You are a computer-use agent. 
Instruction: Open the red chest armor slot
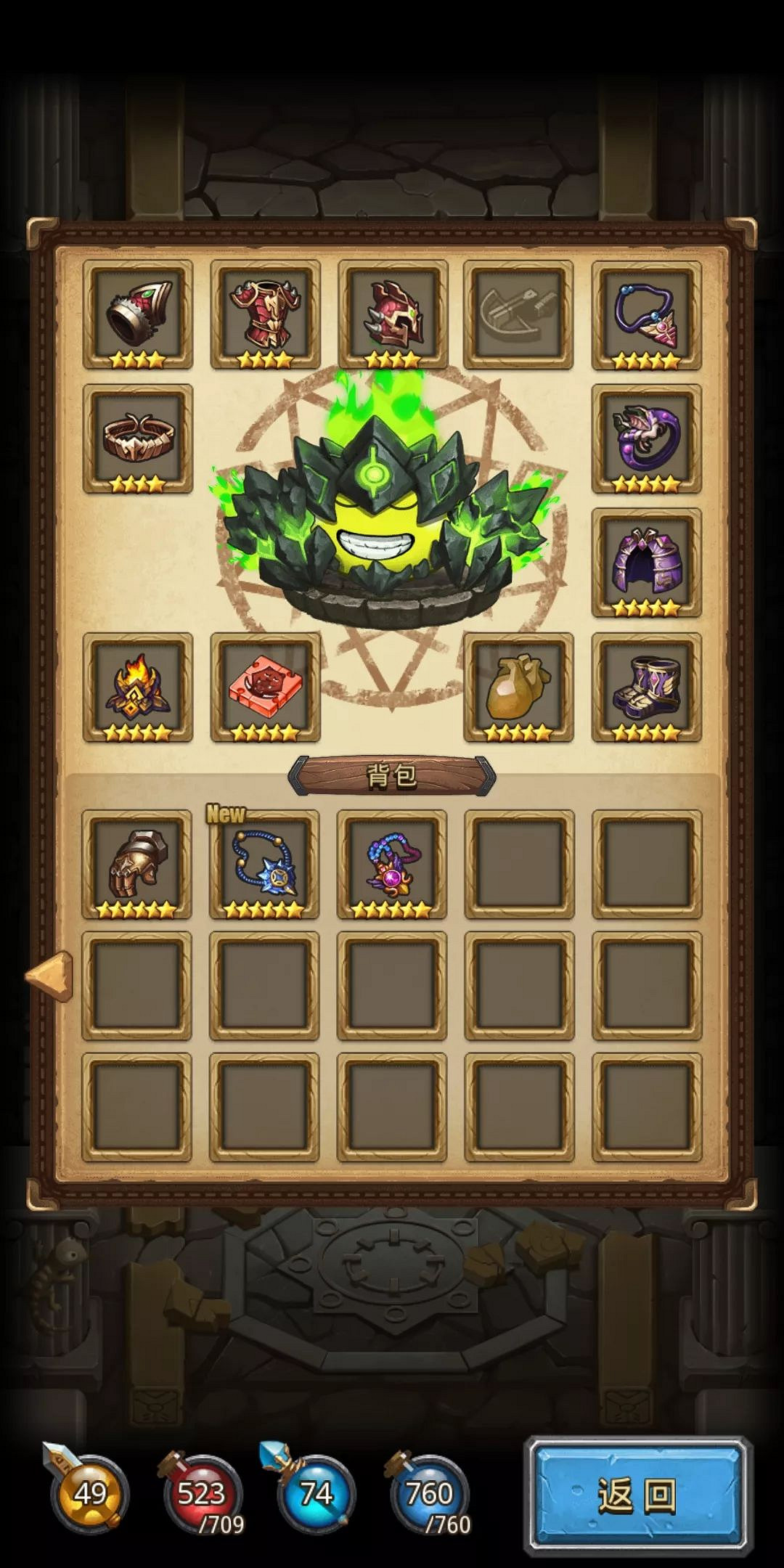266,314
